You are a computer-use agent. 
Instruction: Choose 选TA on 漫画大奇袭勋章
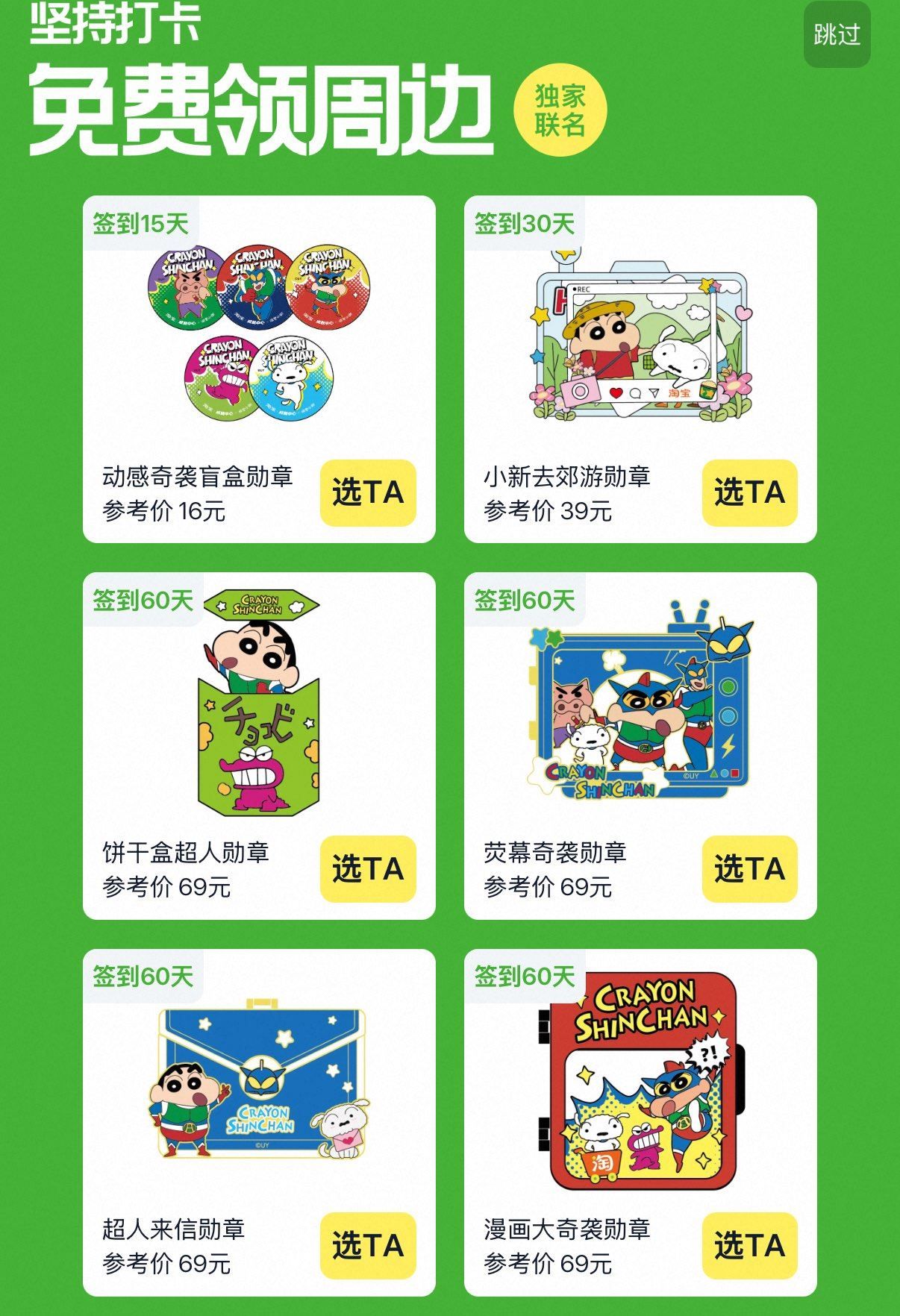point(749,1246)
